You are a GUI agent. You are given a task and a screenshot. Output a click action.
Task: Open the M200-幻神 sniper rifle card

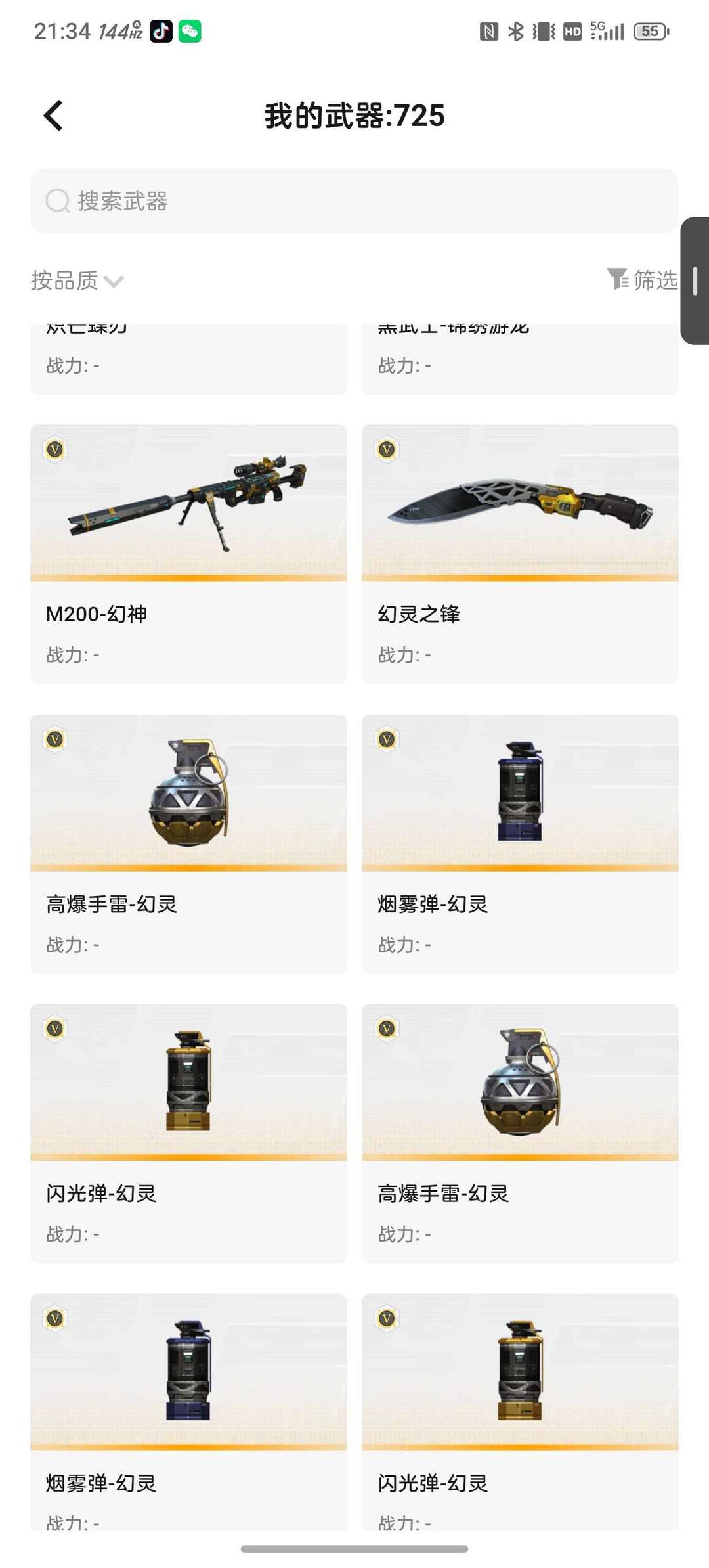[188, 554]
